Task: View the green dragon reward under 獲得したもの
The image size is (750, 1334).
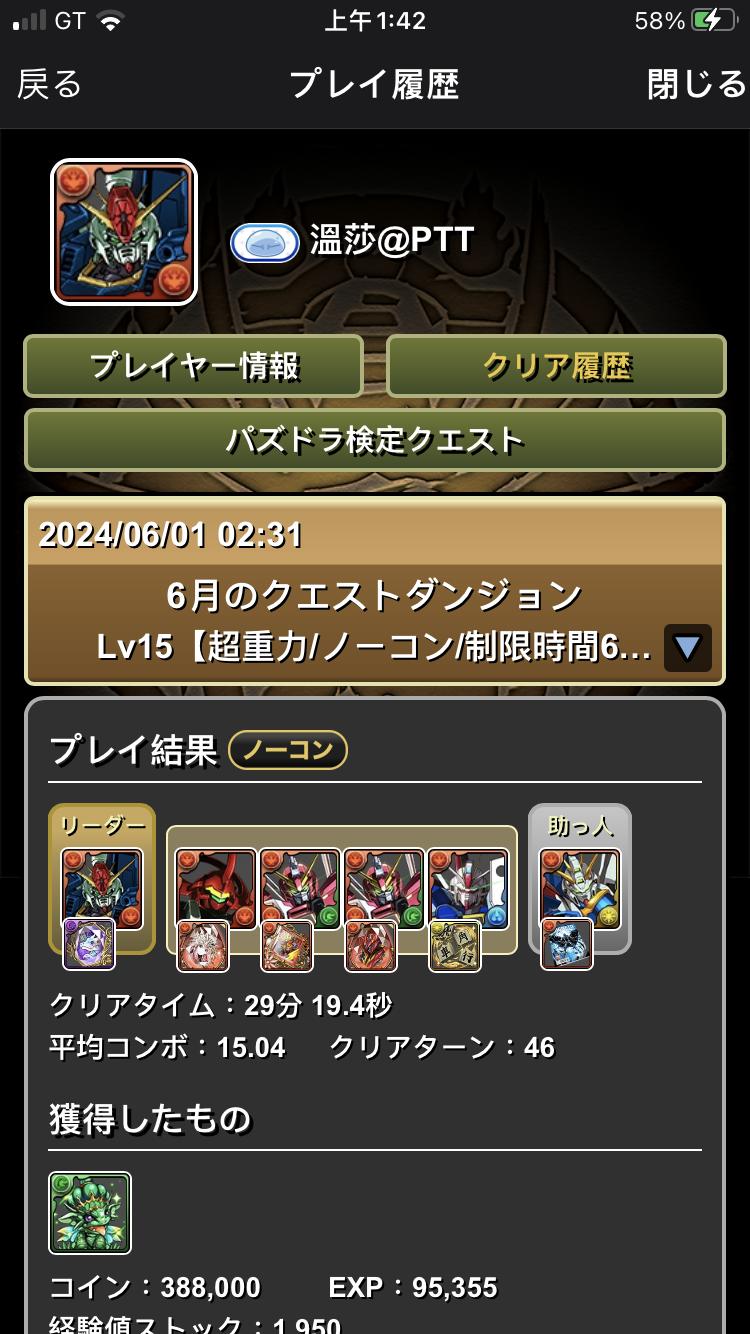Action: tap(90, 1213)
